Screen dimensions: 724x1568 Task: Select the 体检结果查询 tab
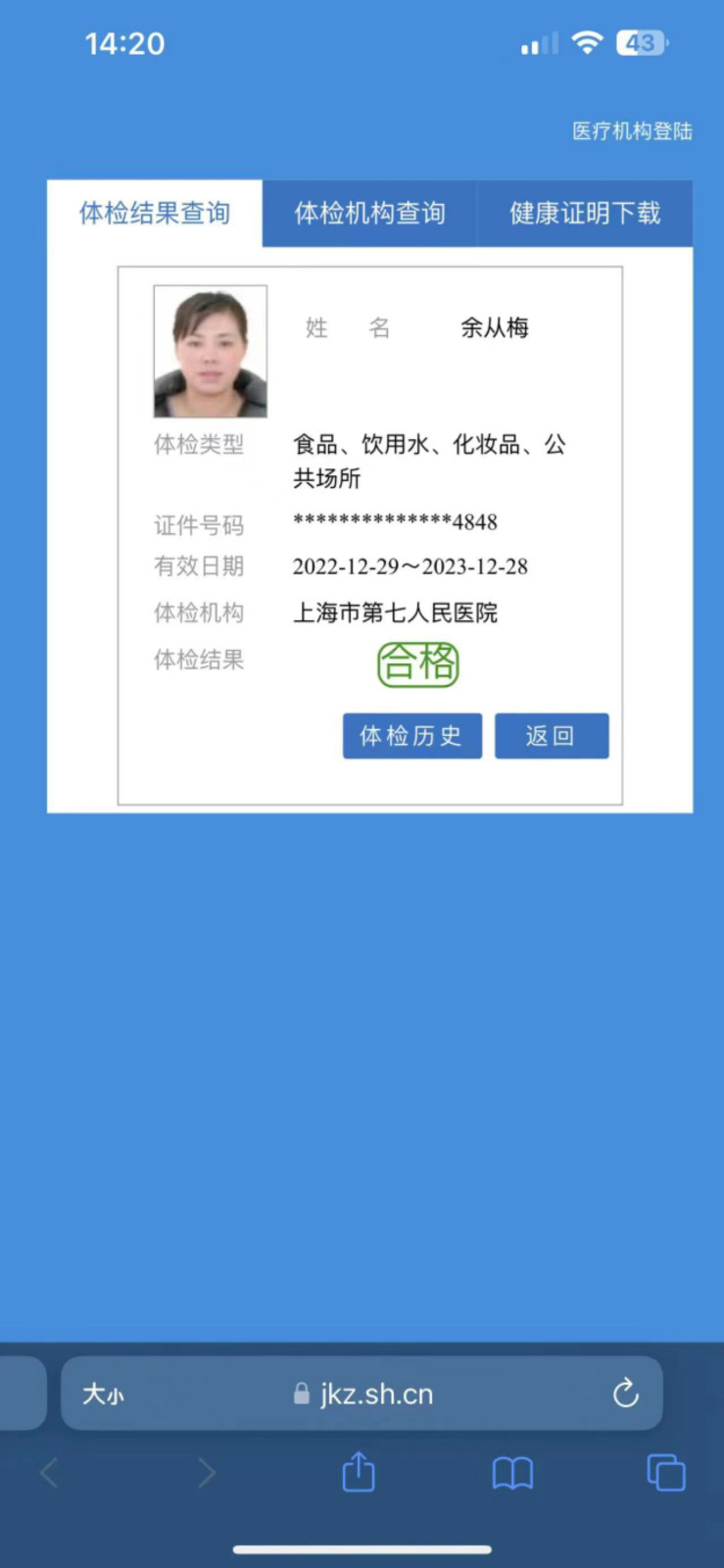155,214
